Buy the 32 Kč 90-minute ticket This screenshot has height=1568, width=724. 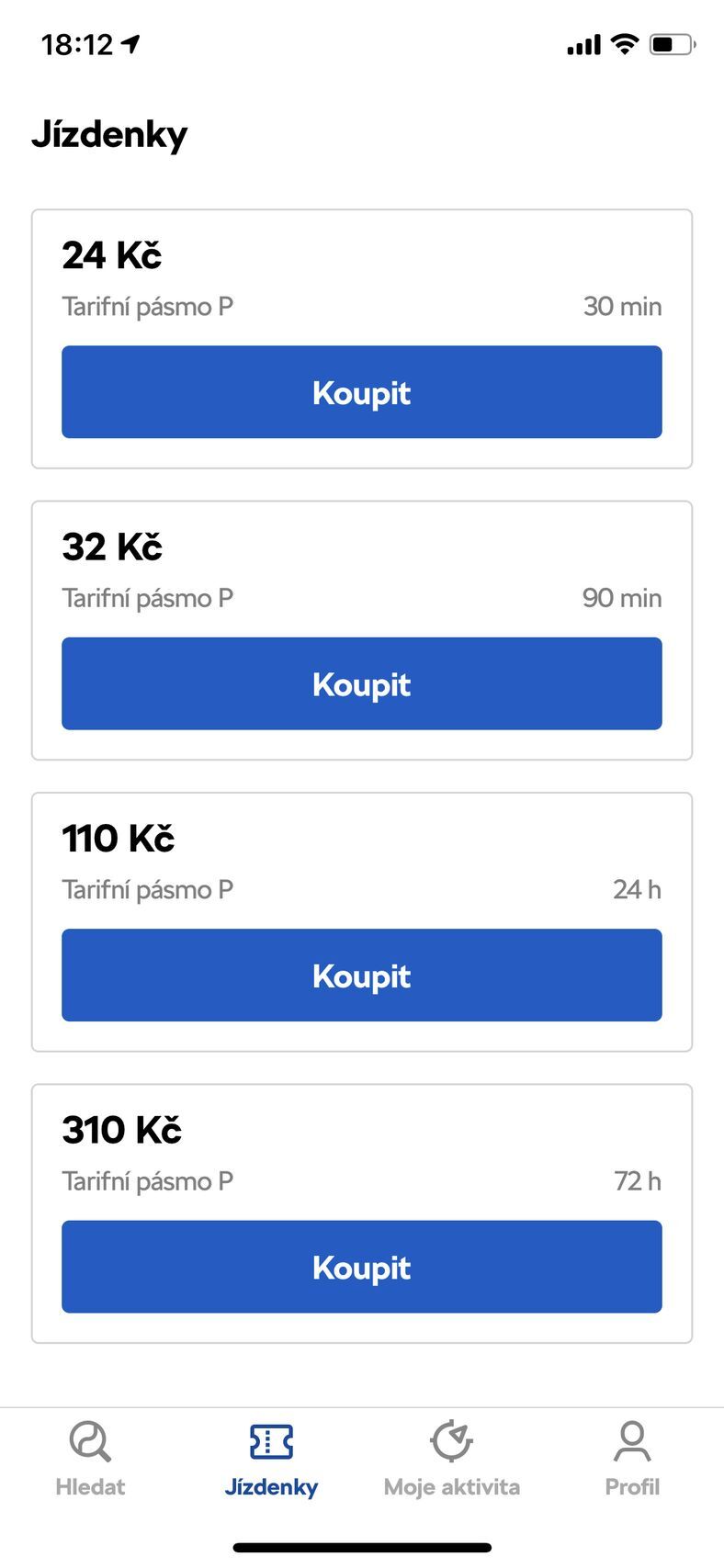click(x=361, y=683)
